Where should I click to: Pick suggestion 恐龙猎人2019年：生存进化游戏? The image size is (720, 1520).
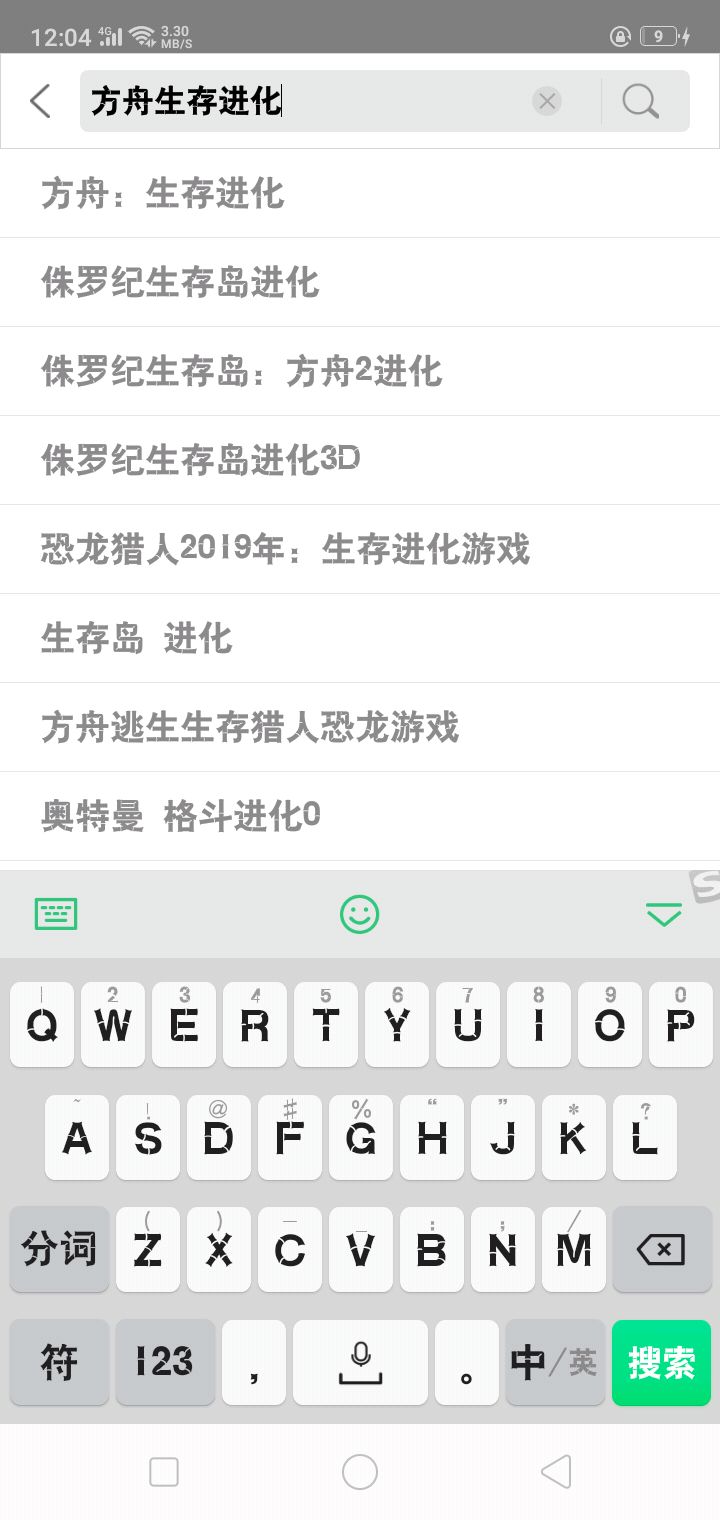[x=285, y=549]
